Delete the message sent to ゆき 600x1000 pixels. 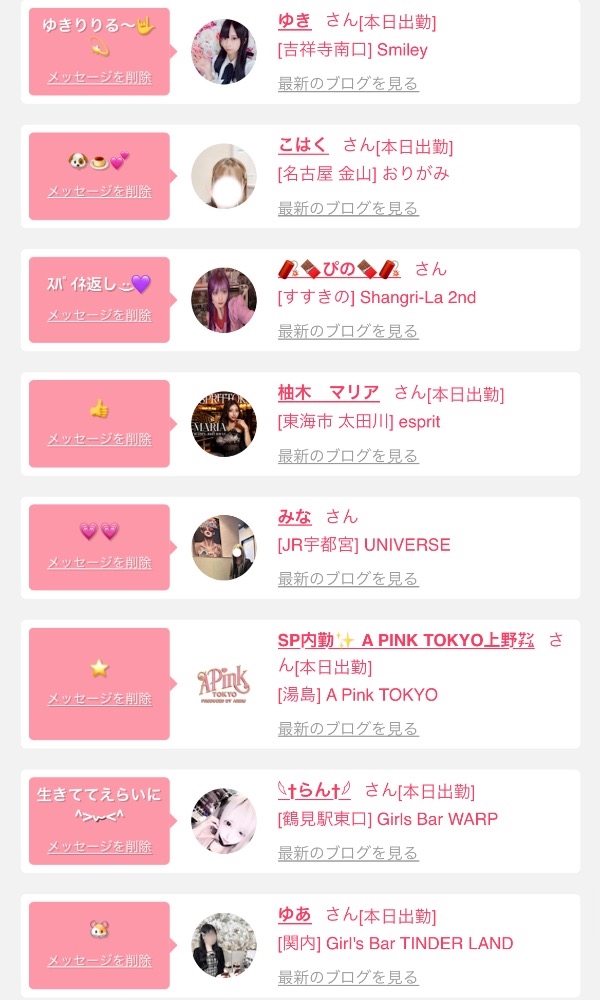[99, 78]
